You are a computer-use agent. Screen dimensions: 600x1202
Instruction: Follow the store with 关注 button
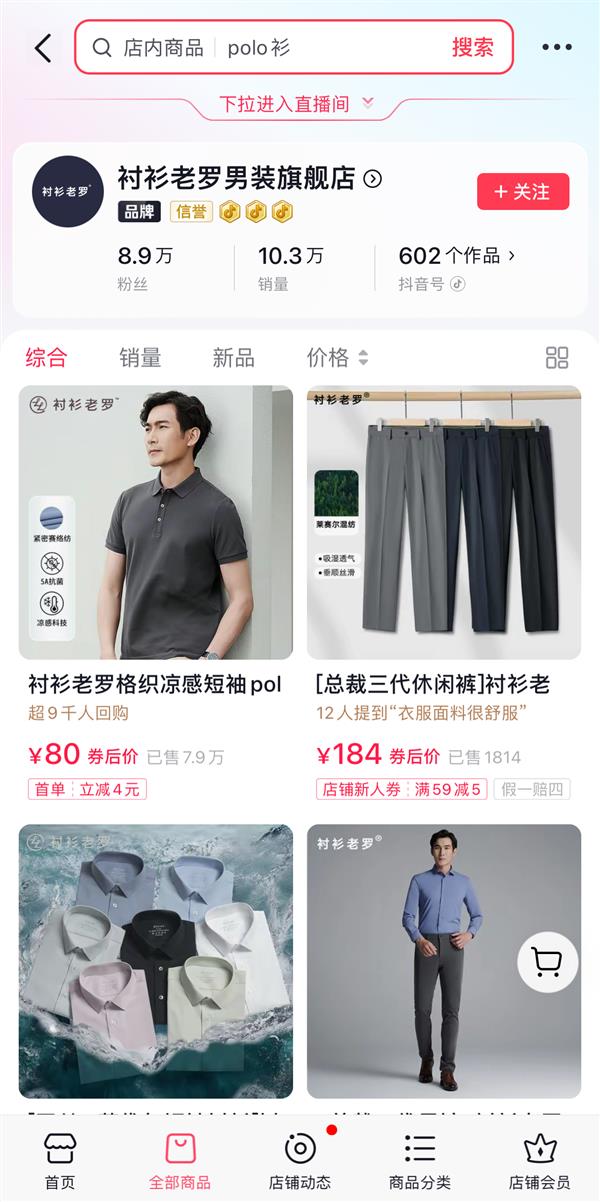tap(523, 191)
